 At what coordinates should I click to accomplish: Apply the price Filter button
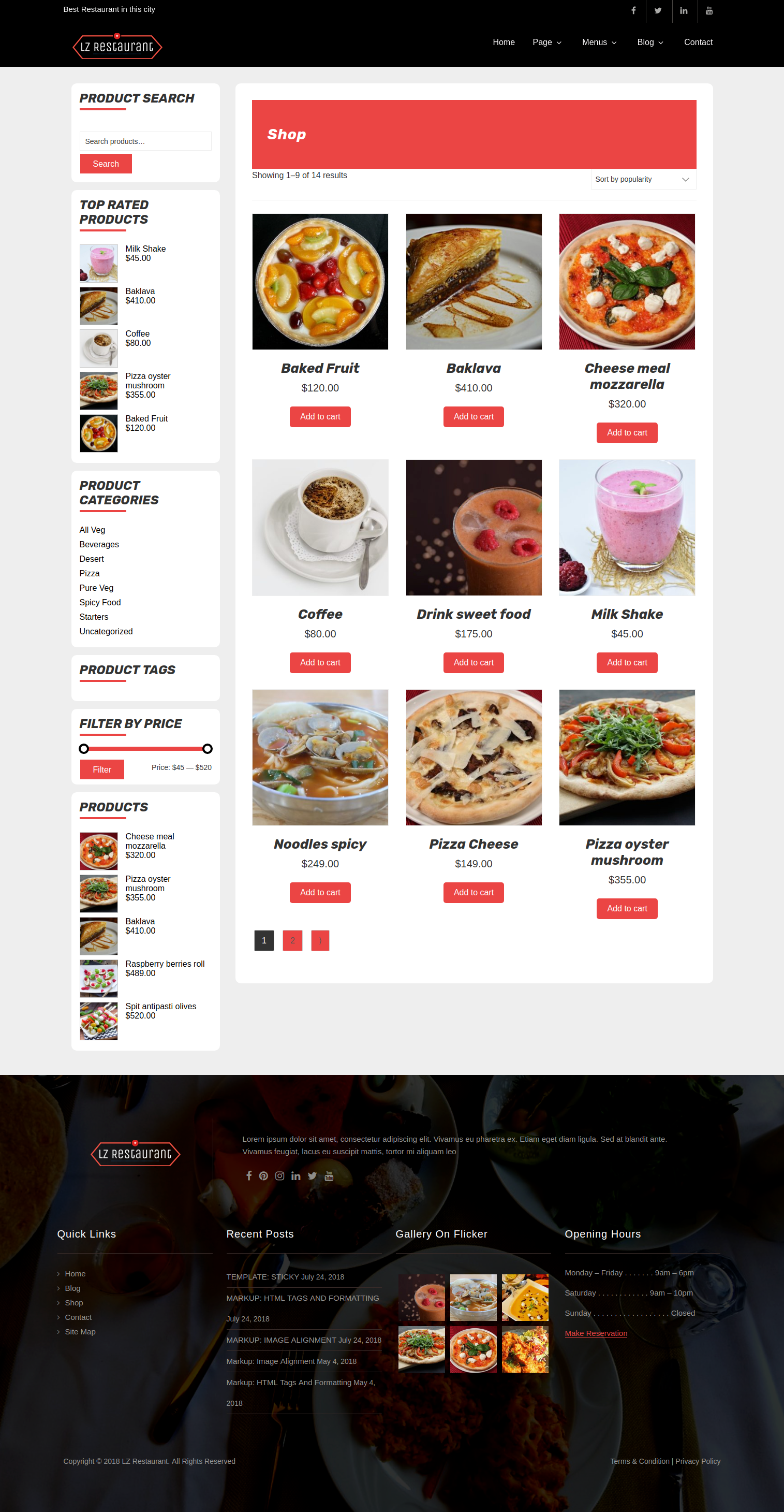click(x=102, y=769)
